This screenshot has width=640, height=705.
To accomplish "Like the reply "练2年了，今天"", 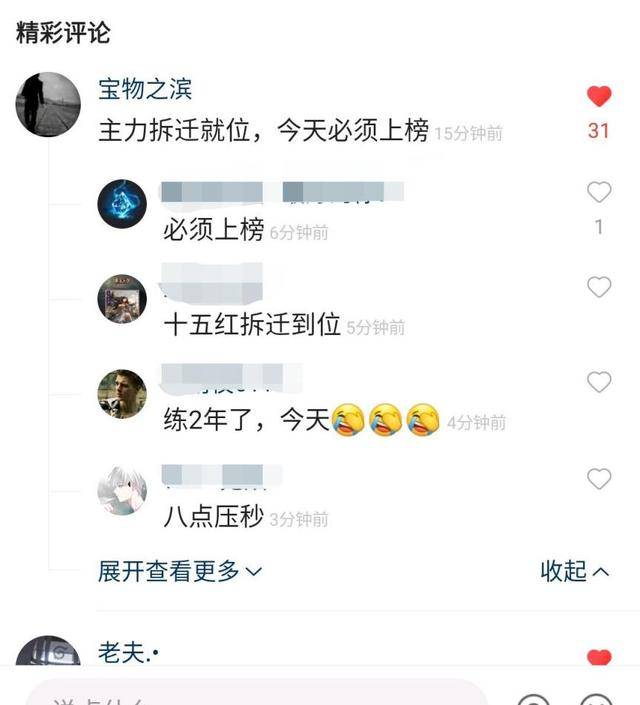I will 598,383.
